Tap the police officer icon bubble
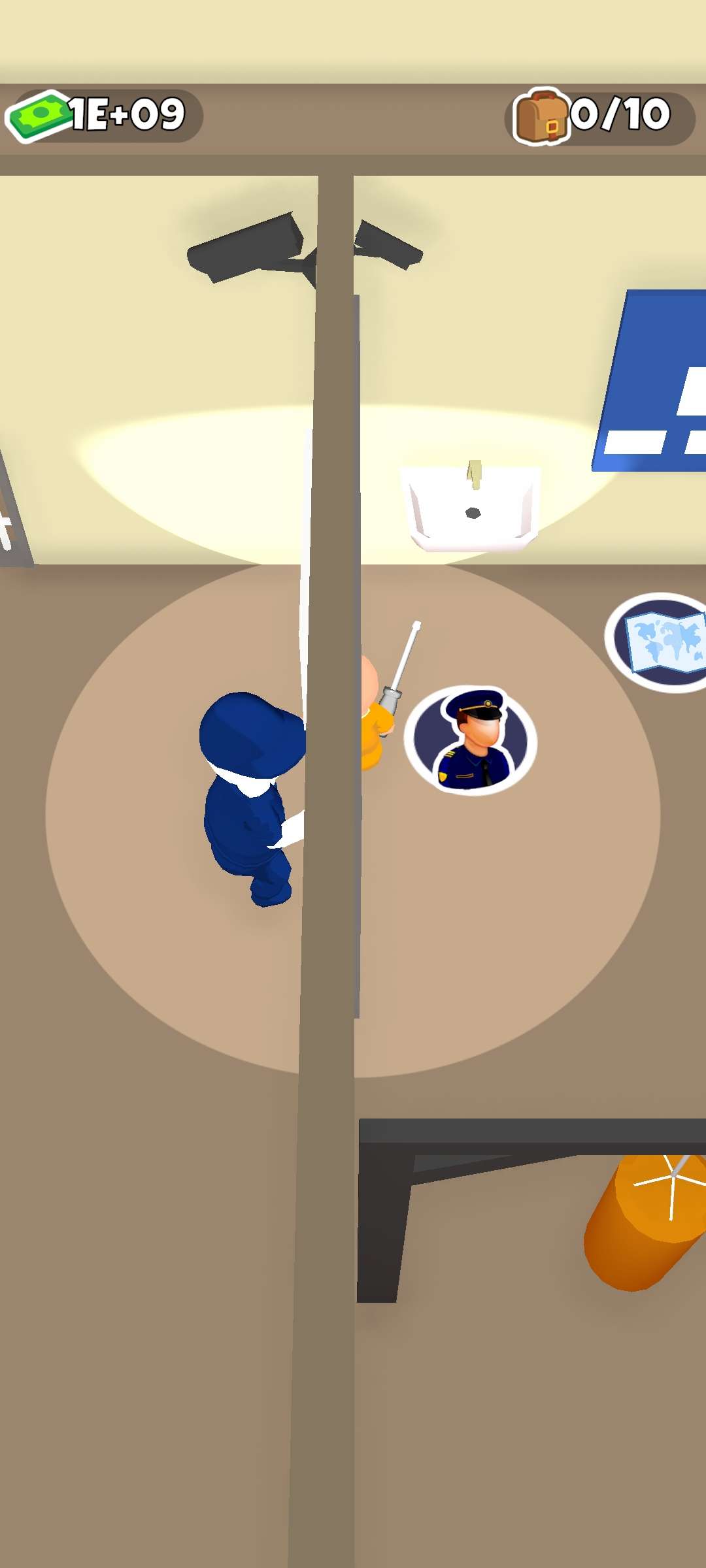706x1568 pixels. [x=471, y=740]
